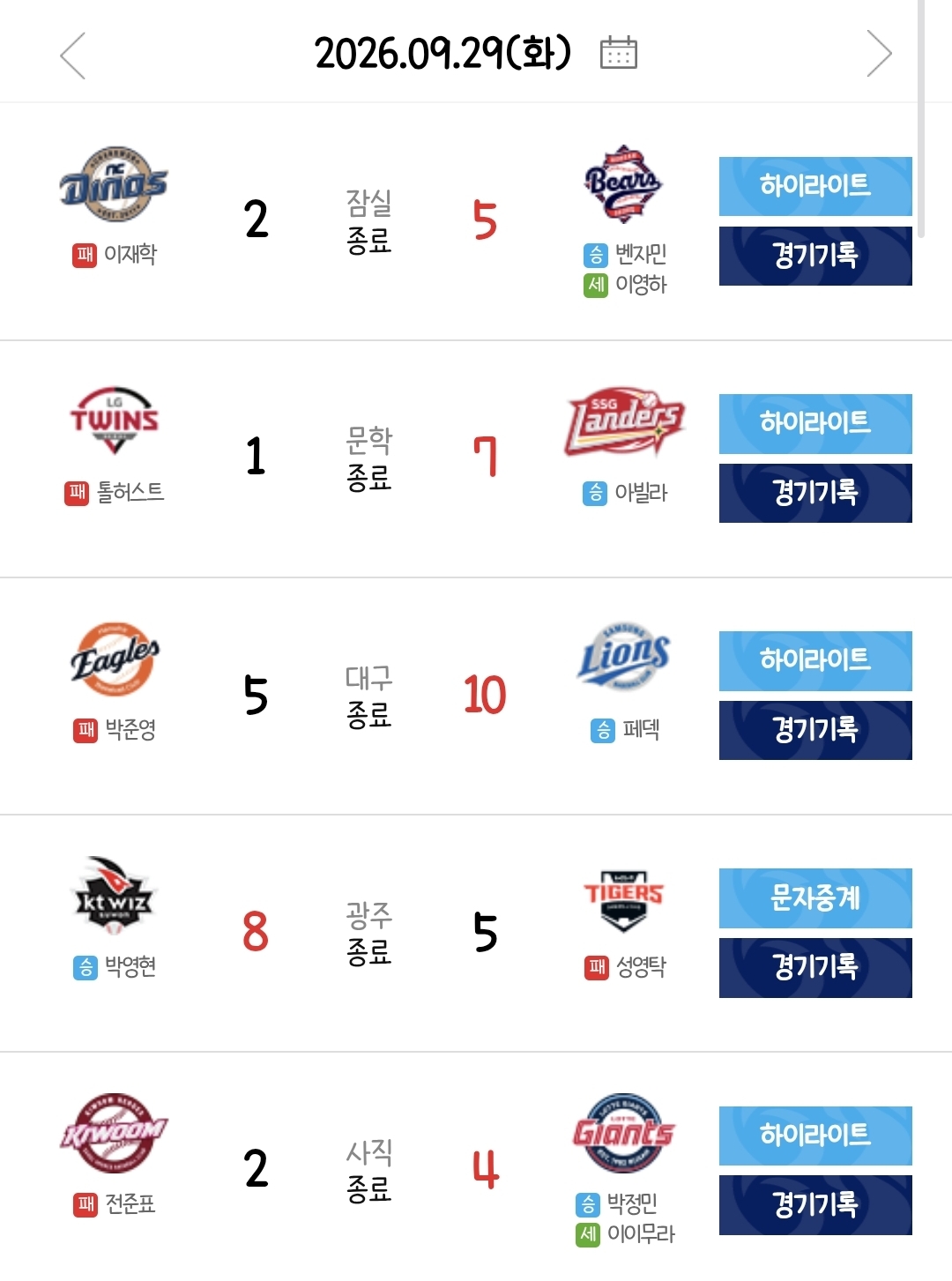Image resolution: width=952 pixels, height=1281 pixels.
Task: Go to the next day's schedule
Action: tap(879, 54)
